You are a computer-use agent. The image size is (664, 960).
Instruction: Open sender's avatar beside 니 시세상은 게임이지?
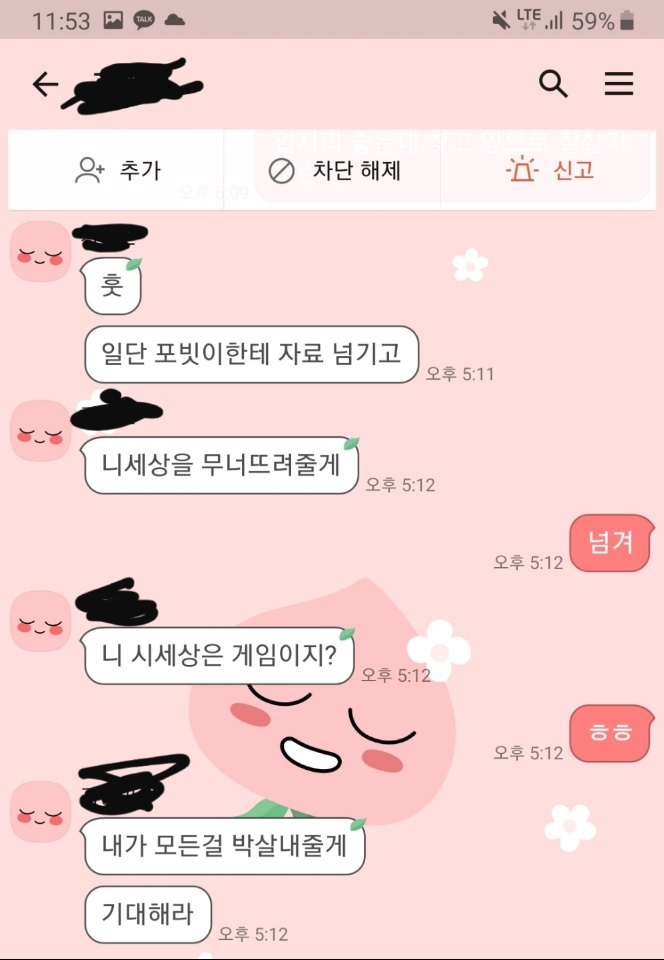coord(41,621)
